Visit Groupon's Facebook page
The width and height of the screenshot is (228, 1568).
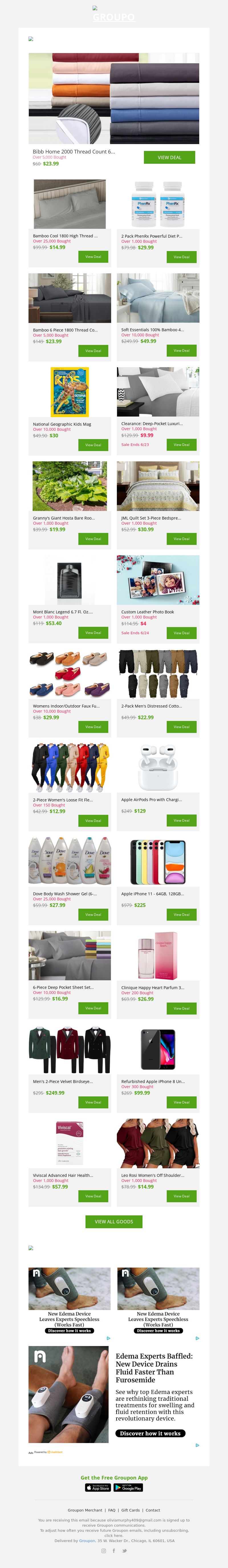pyautogui.click(x=114, y=1550)
